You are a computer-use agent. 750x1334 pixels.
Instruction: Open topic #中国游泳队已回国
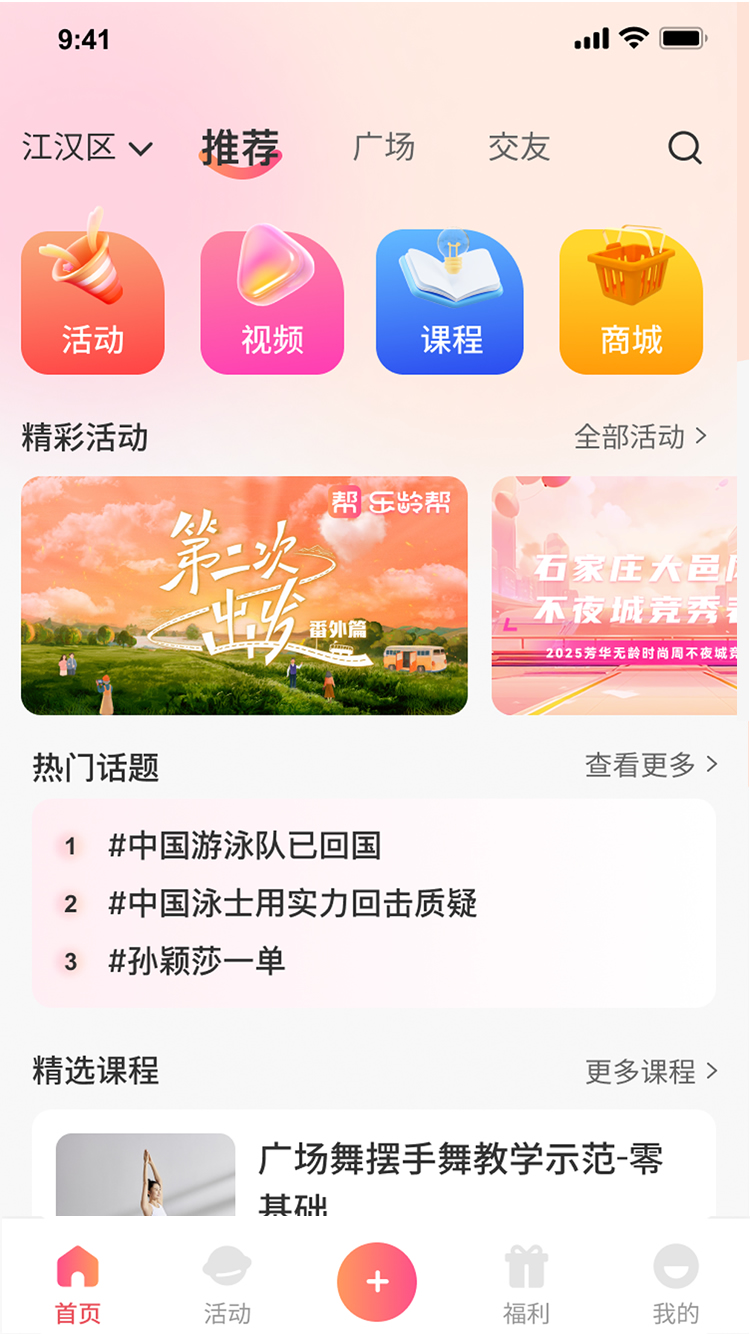[x=245, y=846]
